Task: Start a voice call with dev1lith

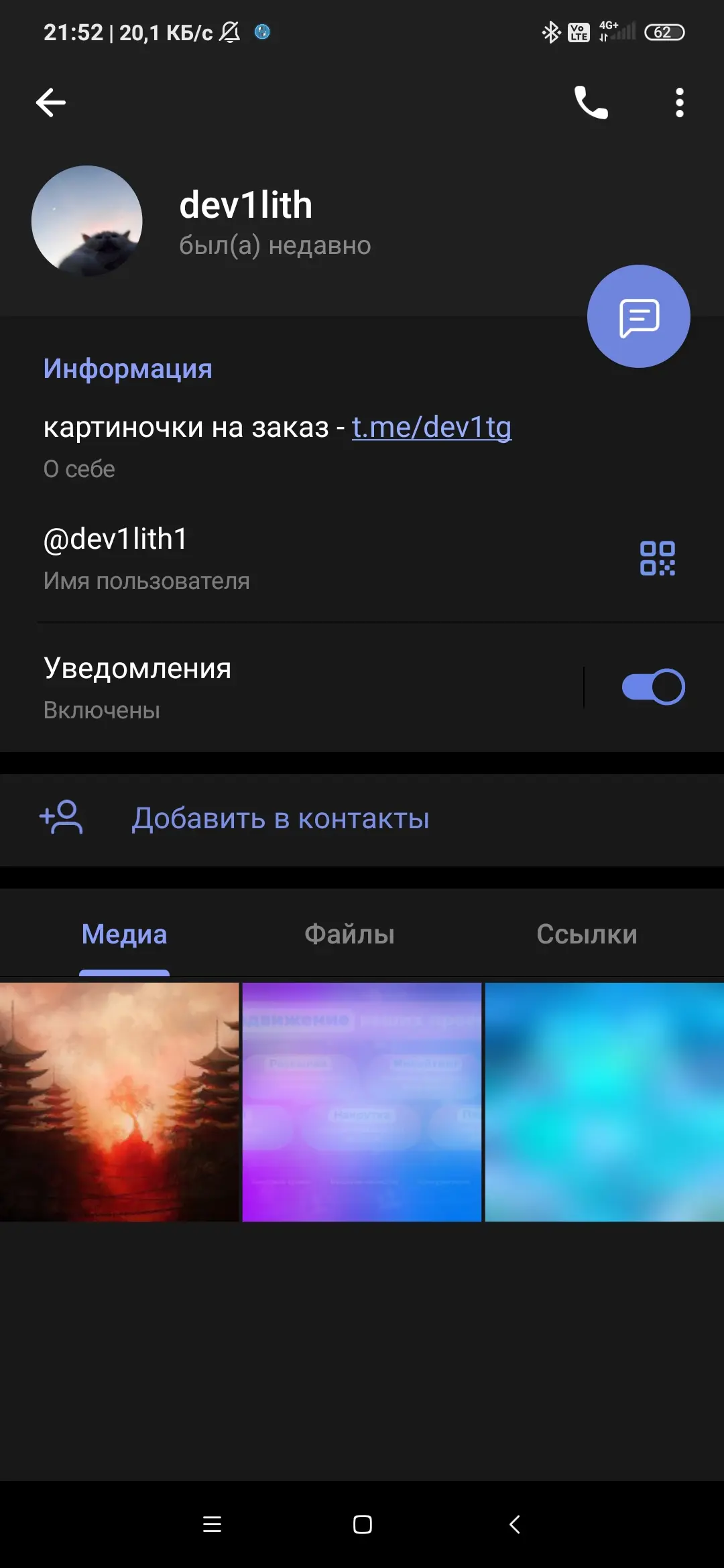Action: coord(591,103)
